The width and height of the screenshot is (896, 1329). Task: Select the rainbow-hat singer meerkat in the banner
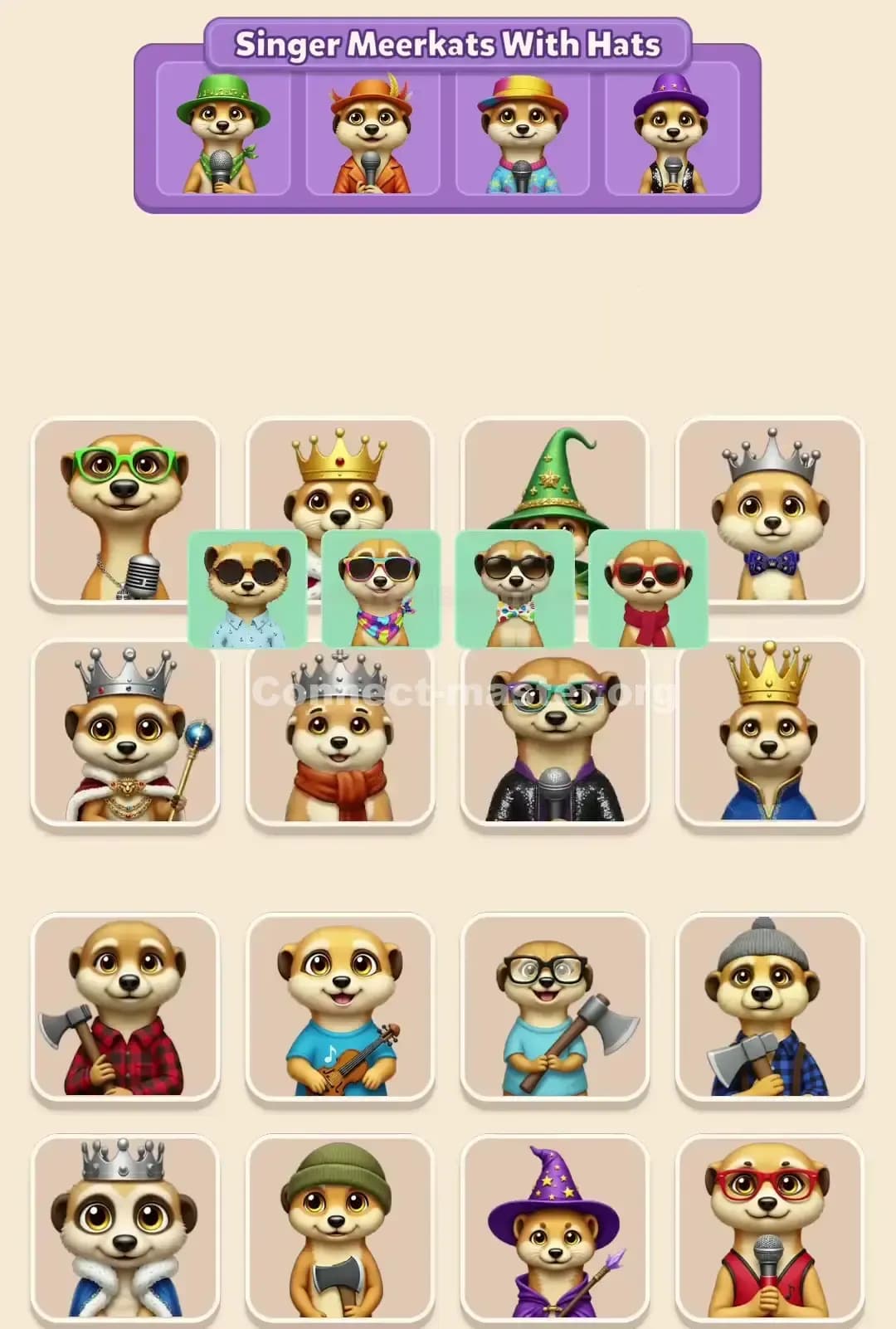523,133
